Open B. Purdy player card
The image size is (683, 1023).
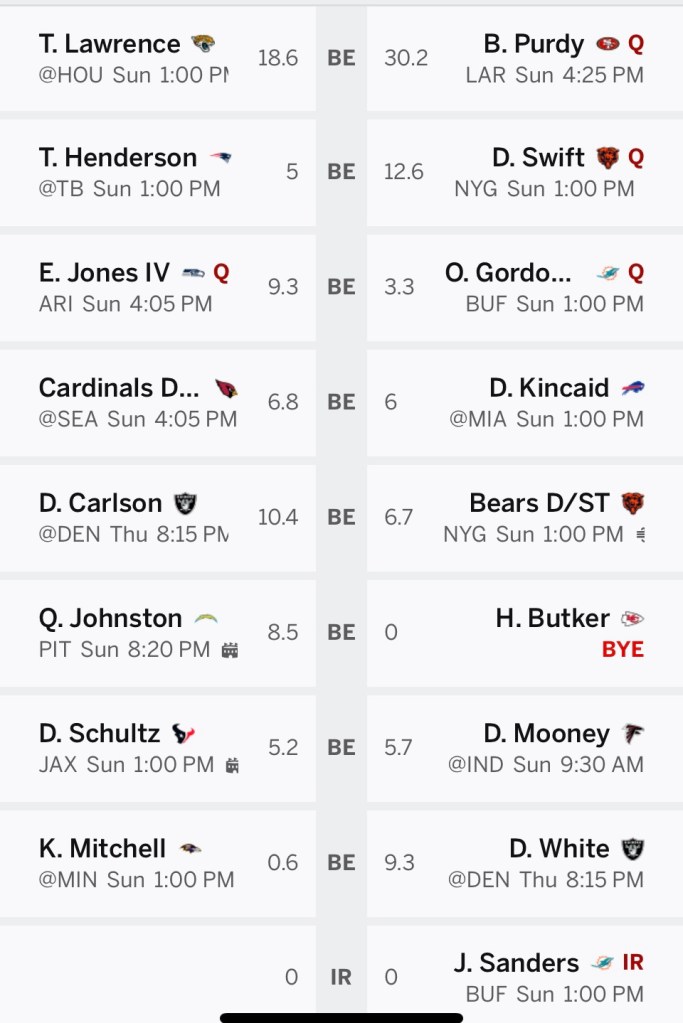click(534, 45)
